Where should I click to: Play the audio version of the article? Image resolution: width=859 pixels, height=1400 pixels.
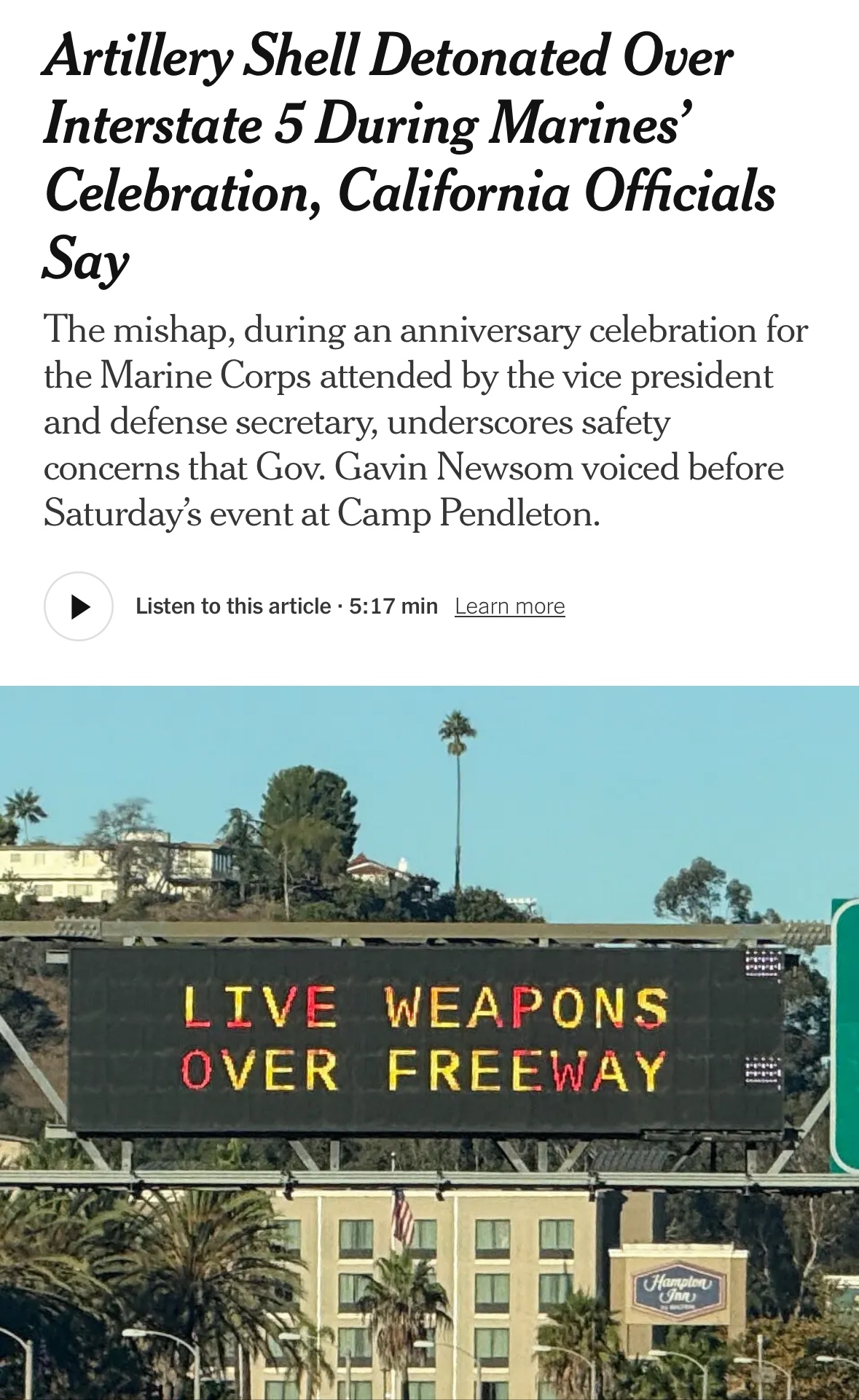coord(79,606)
